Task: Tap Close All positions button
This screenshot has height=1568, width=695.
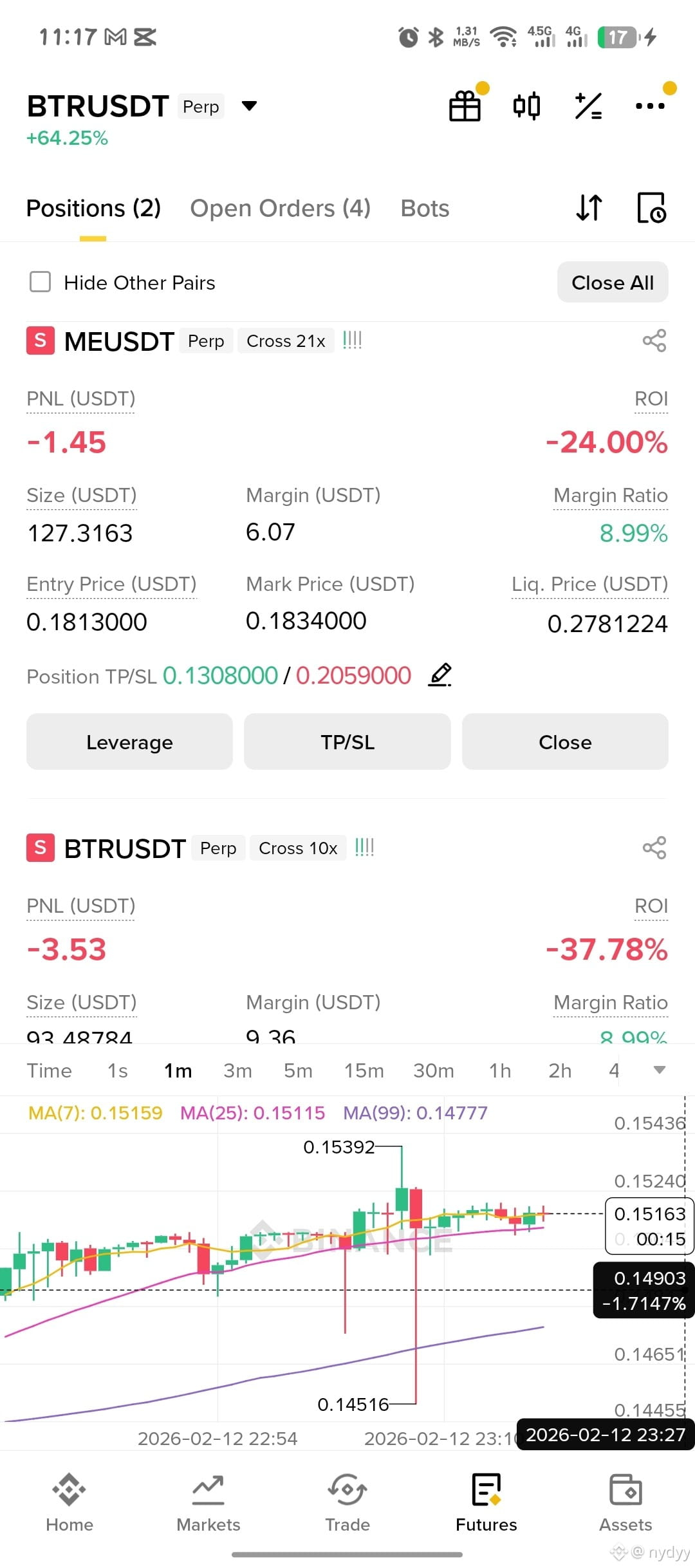Action: tap(613, 283)
